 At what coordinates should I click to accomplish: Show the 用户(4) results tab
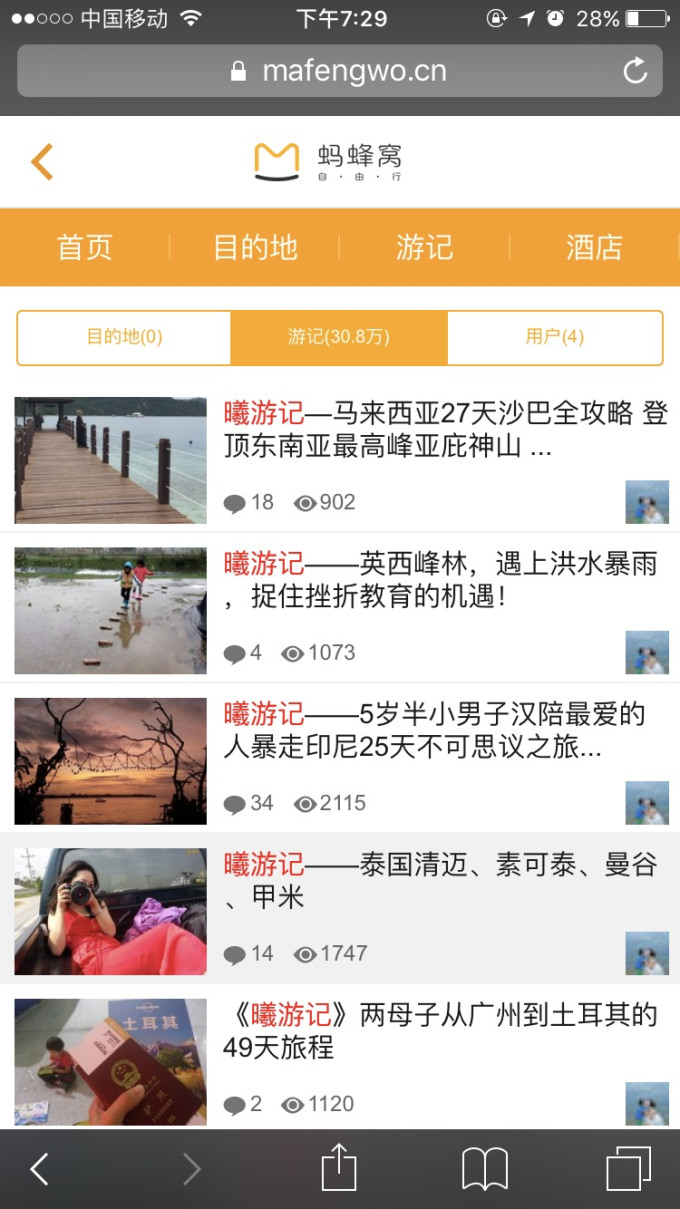[x=554, y=337]
